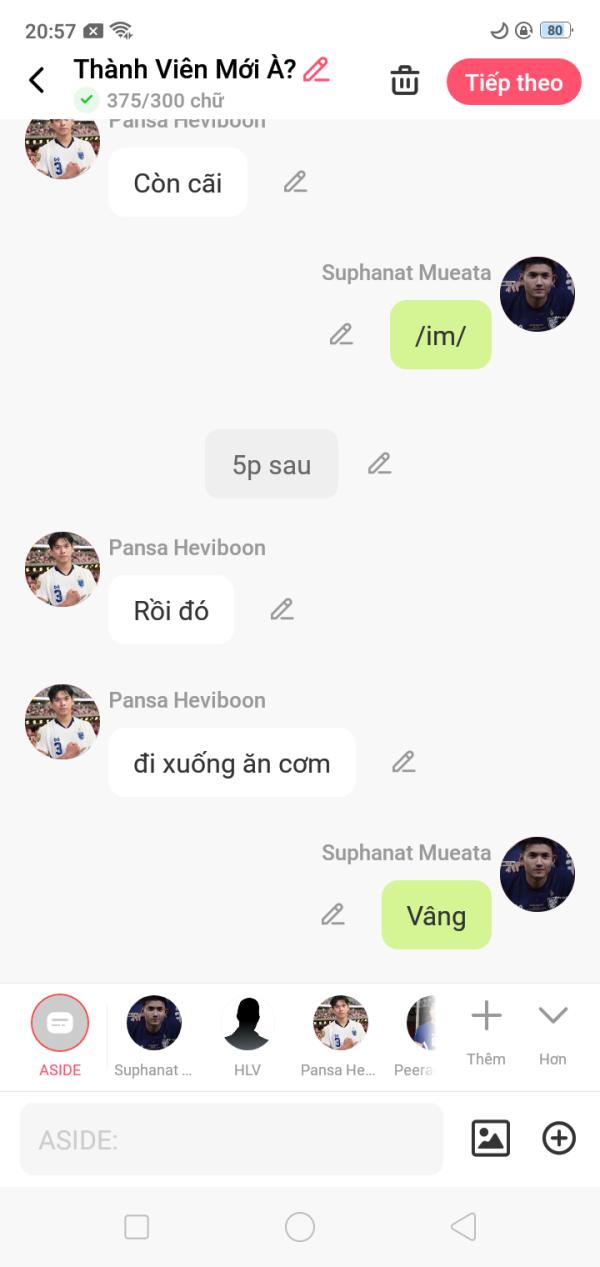The image size is (600, 1267).
Task: Focus the ASIDE text input field
Action: pos(231,1139)
